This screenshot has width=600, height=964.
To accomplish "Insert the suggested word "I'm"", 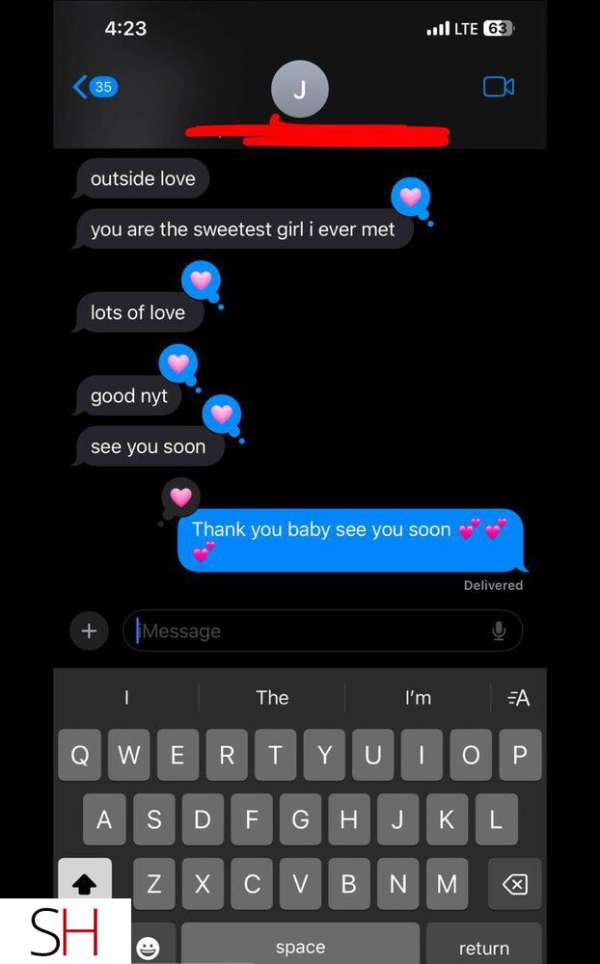I will point(418,698).
